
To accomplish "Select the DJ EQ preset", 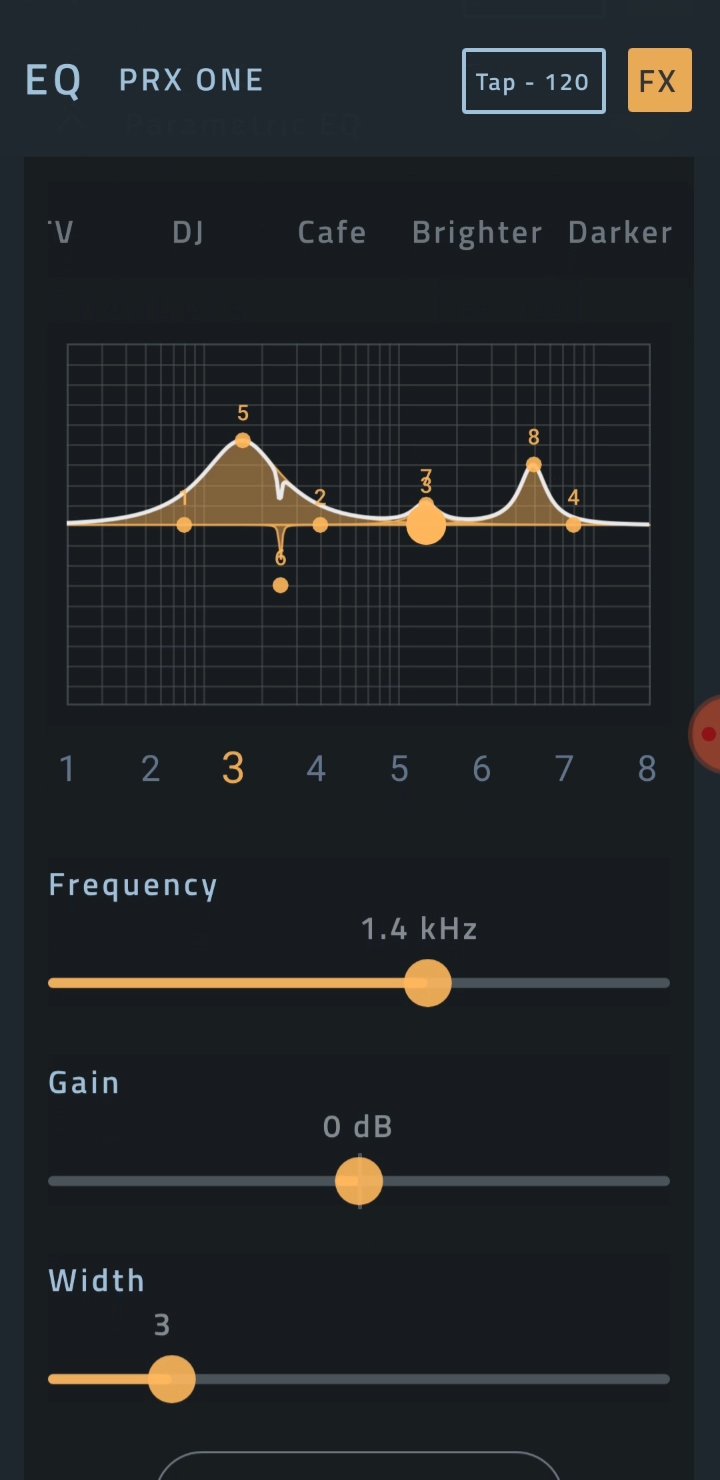I will click(x=187, y=233).
